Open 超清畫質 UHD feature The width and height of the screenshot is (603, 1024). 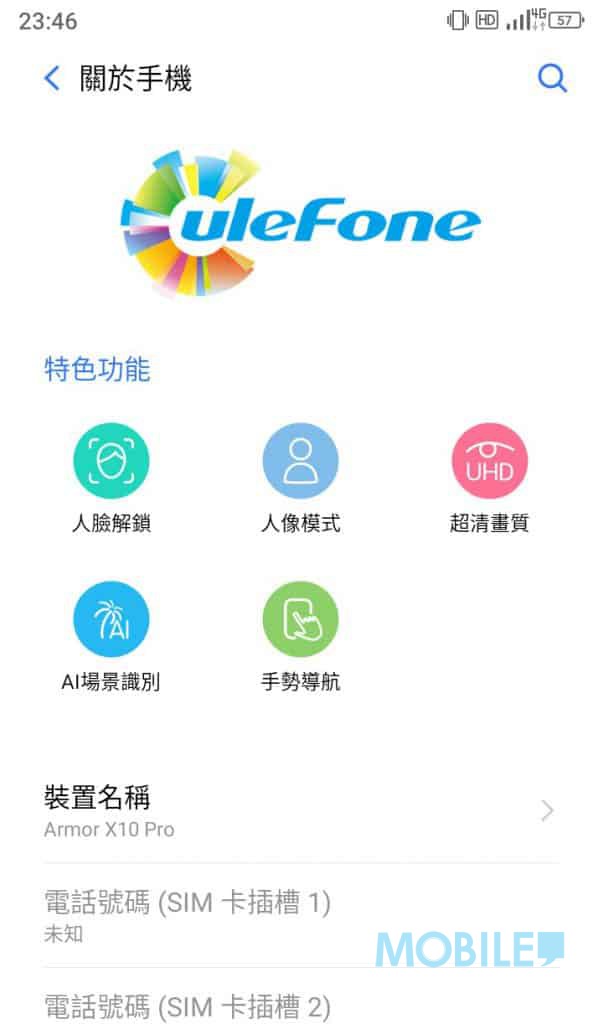click(489, 461)
